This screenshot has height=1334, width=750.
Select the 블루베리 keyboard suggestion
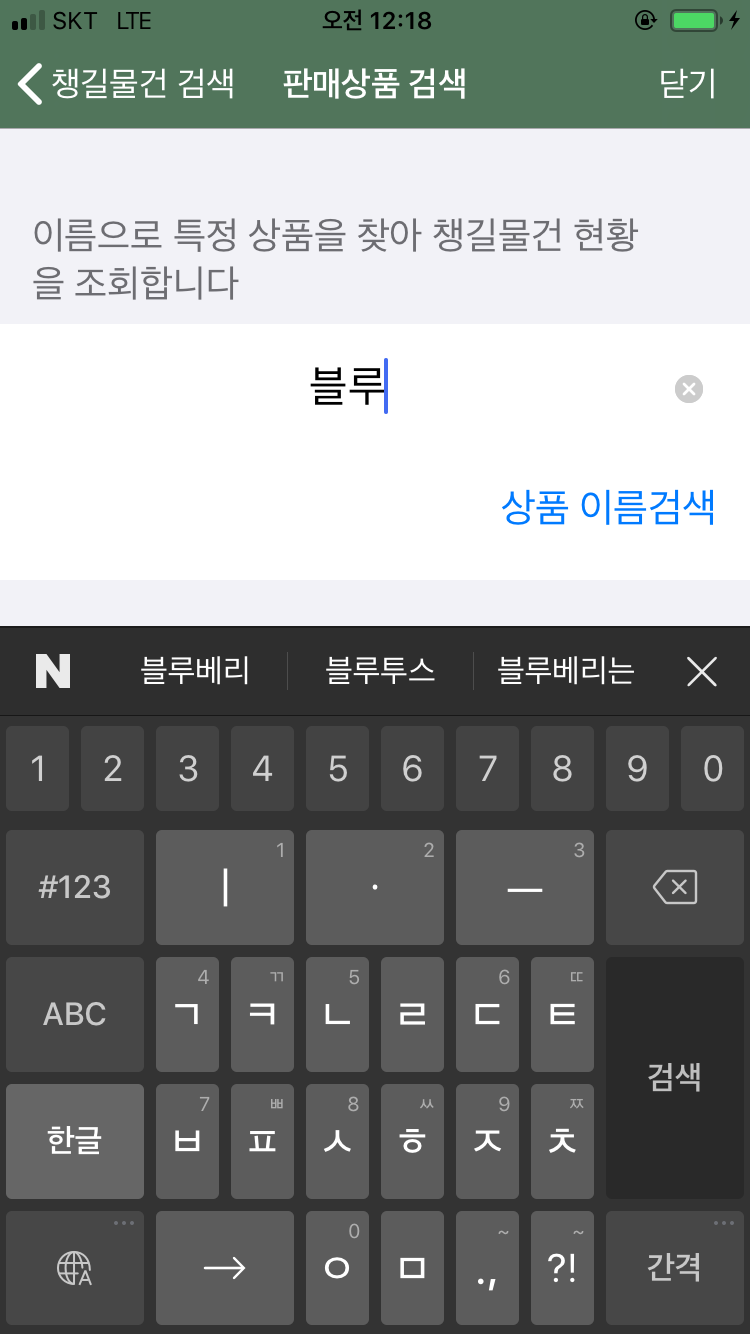(195, 671)
